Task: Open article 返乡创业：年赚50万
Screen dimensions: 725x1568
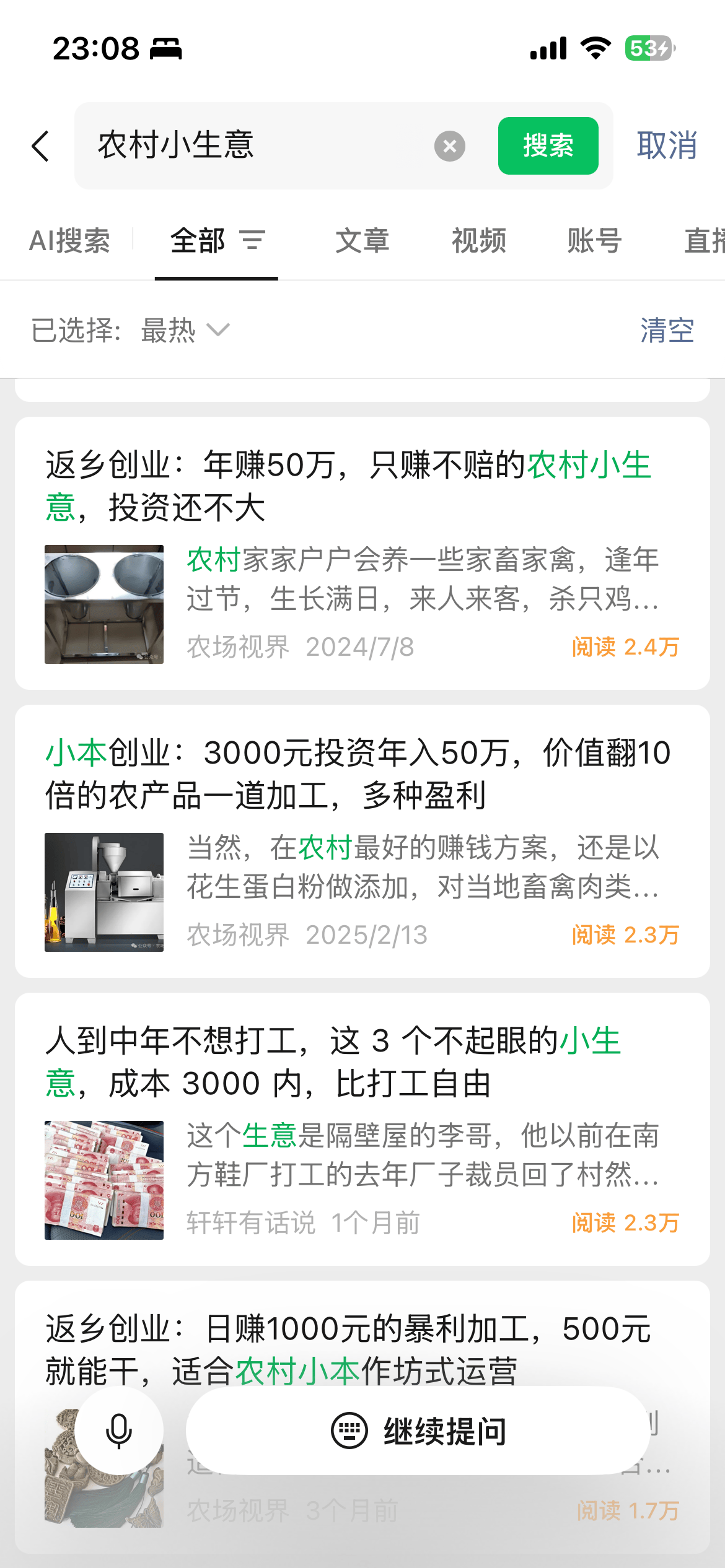Action: (347, 487)
